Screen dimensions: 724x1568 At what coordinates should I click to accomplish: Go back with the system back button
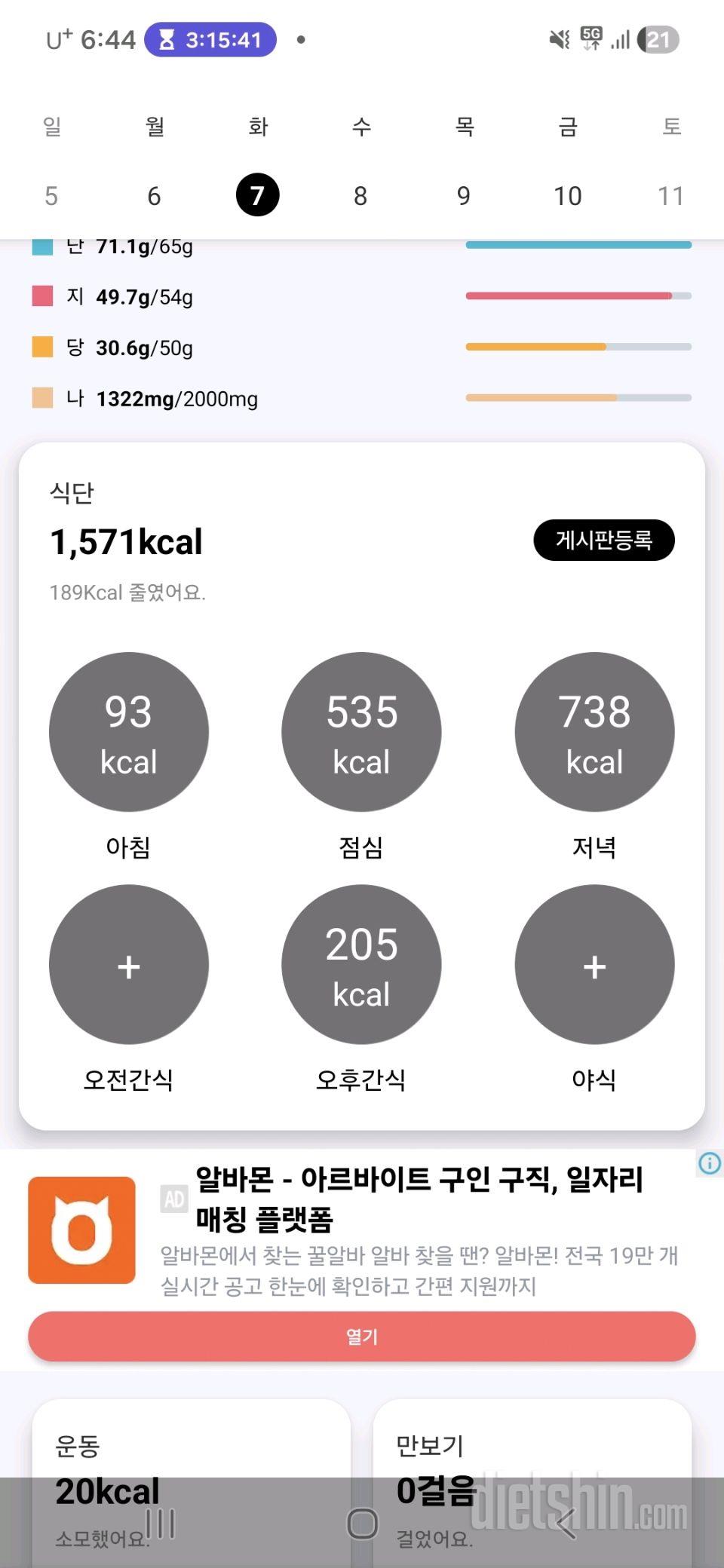pyautogui.click(x=567, y=1524)
